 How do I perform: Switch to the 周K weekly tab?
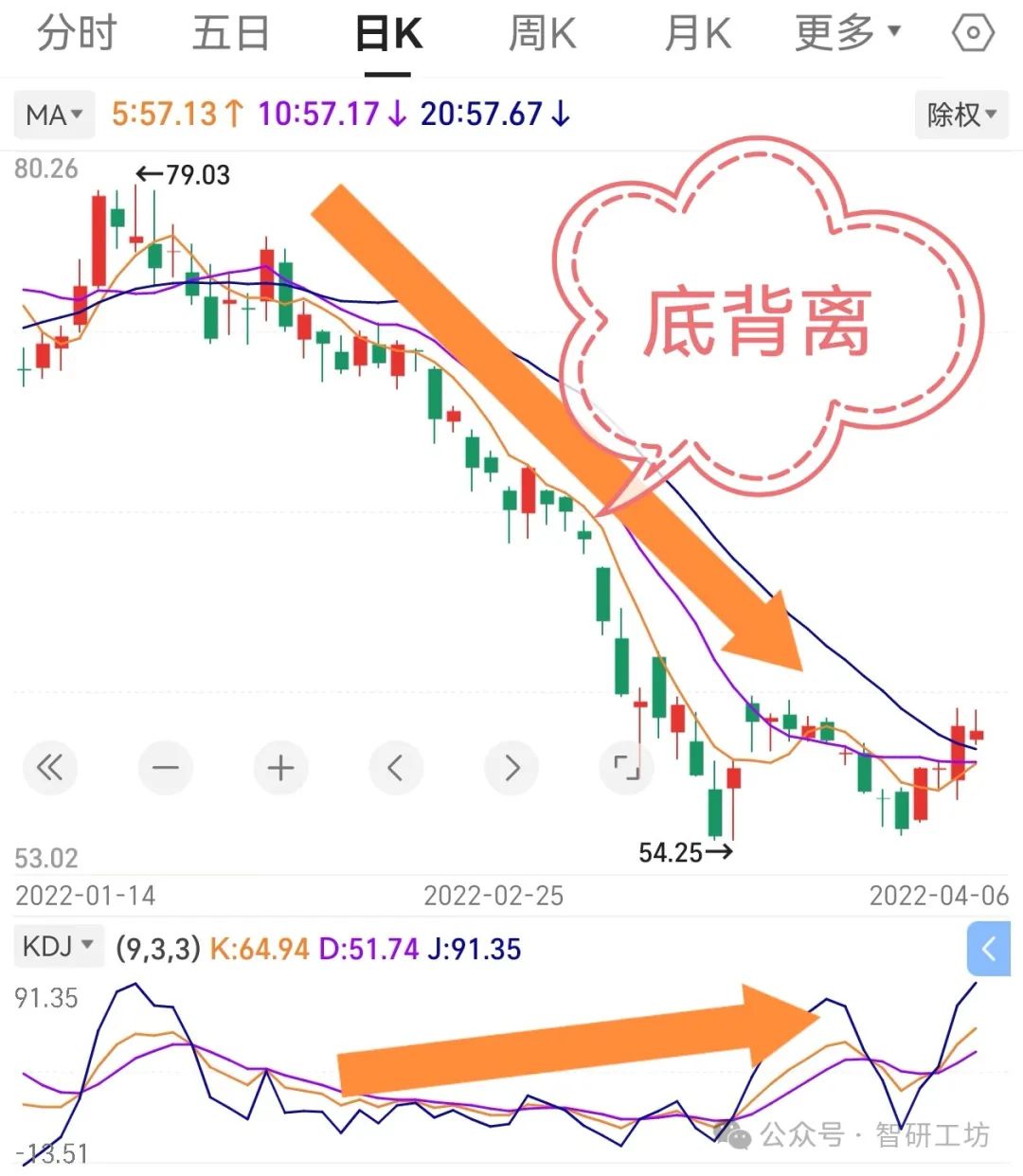542,31
